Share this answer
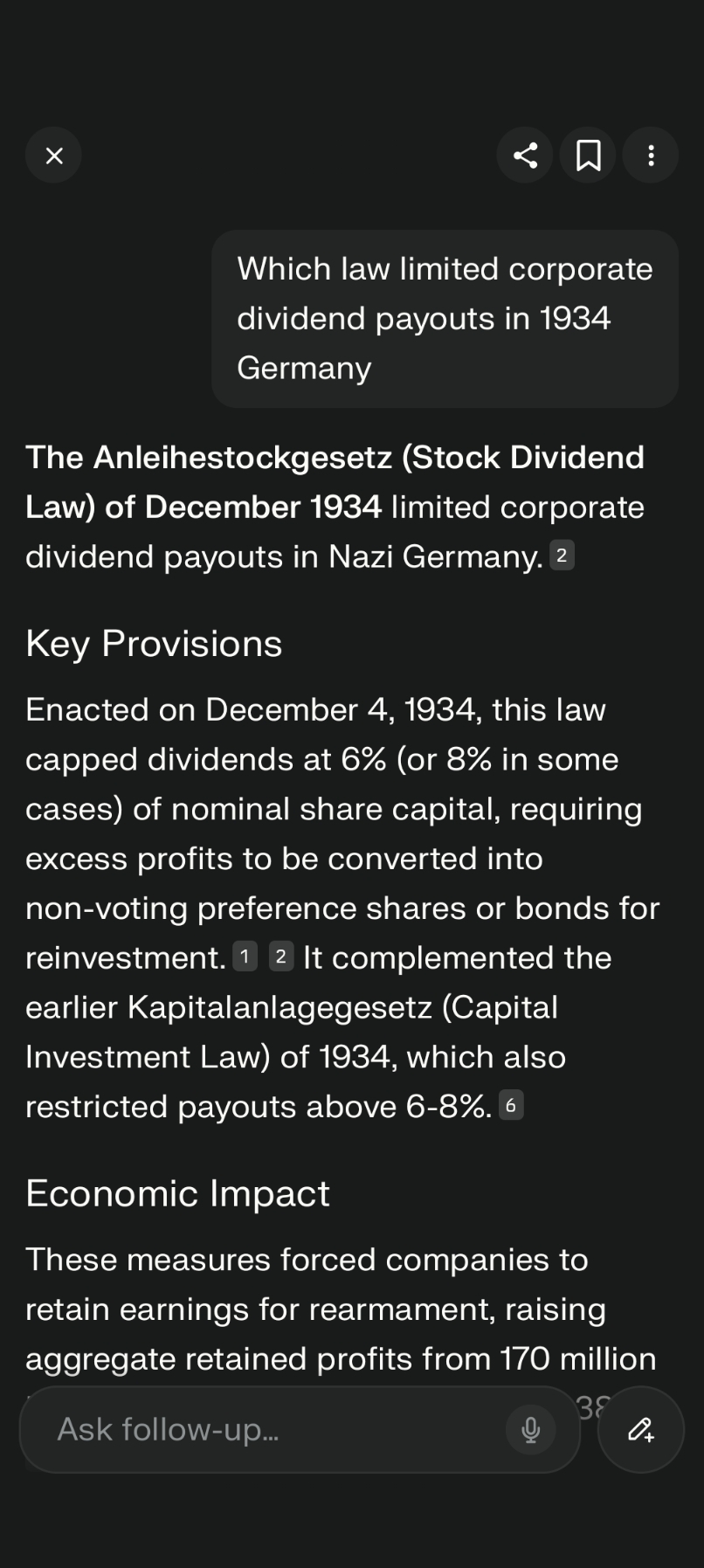 525,155
